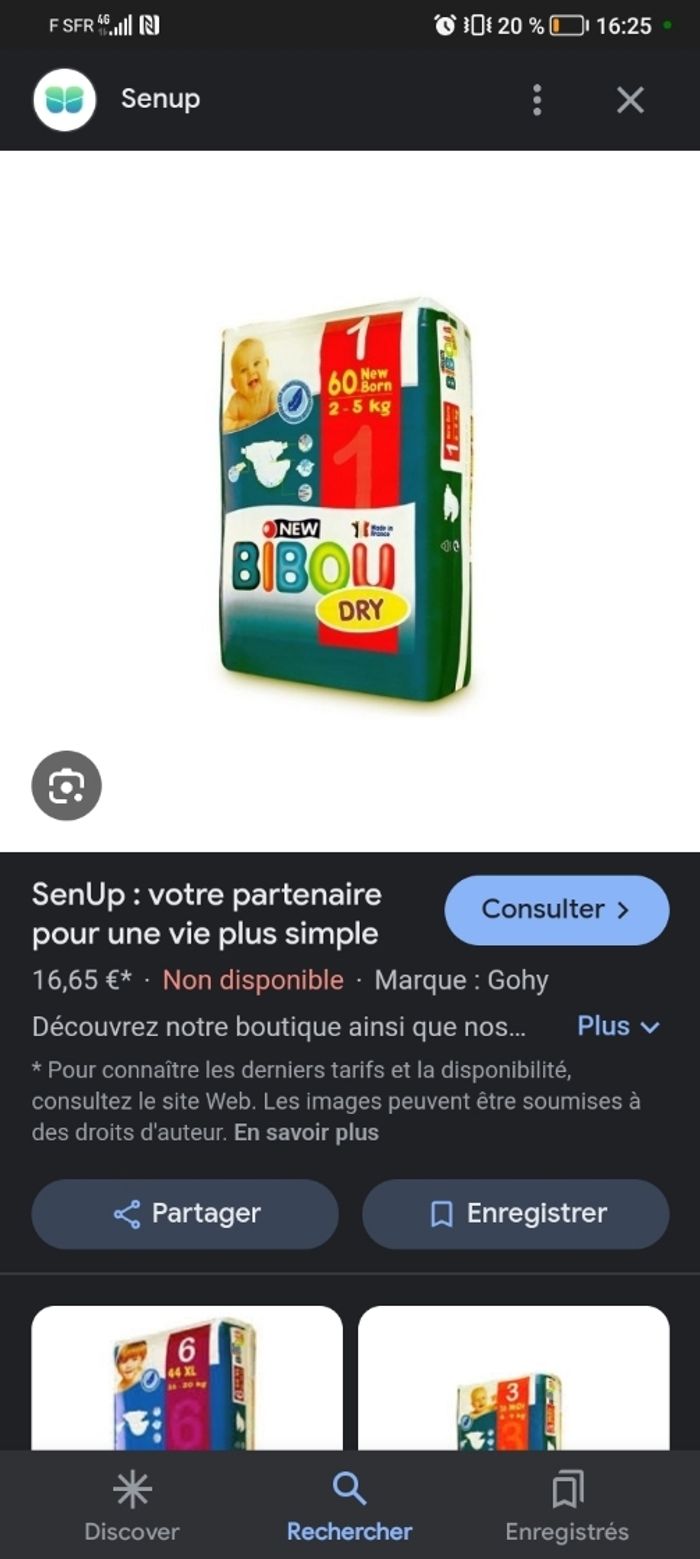View the large Bibou Dry product image
700x1559 pixels.
click(346, 500)
